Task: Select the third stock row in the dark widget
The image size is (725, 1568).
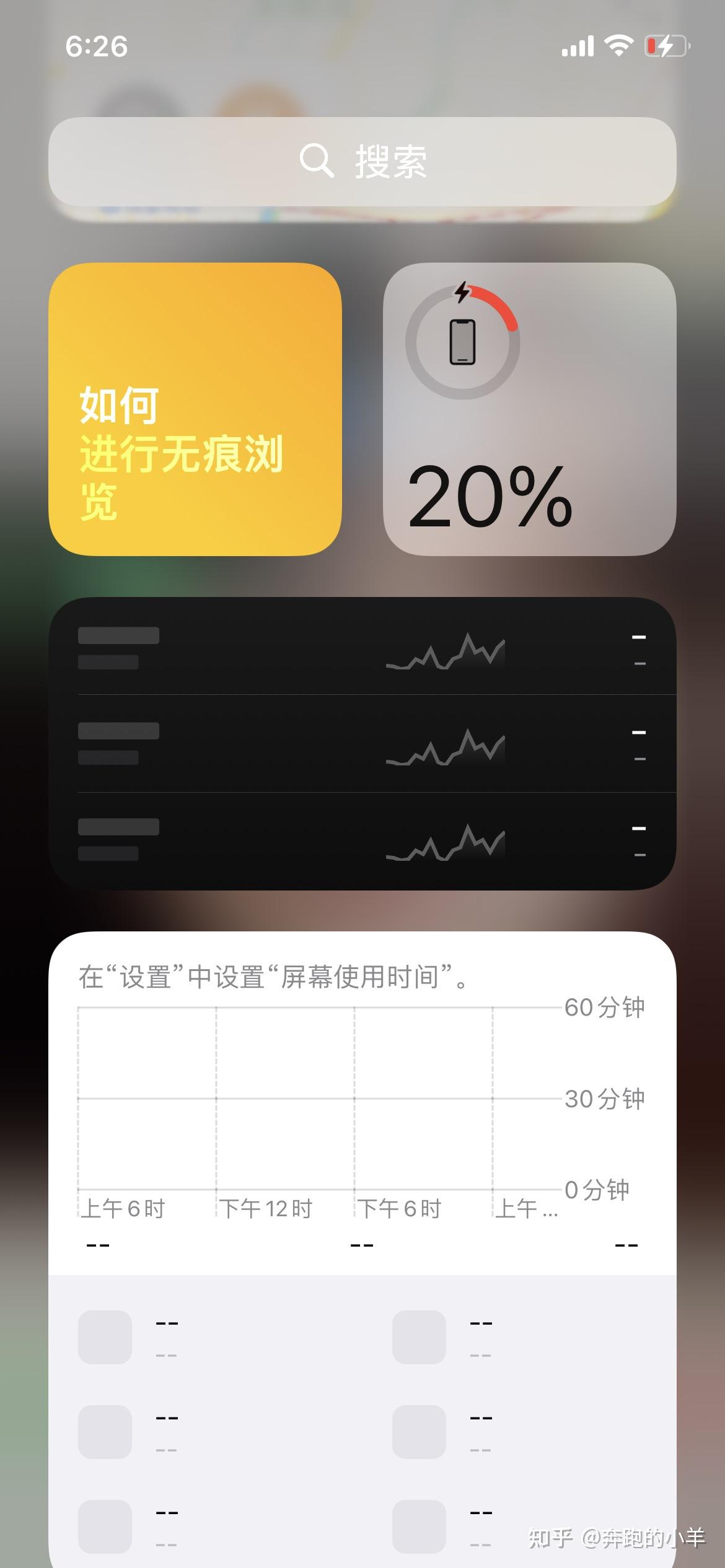Action: click(x=362, y=839)
